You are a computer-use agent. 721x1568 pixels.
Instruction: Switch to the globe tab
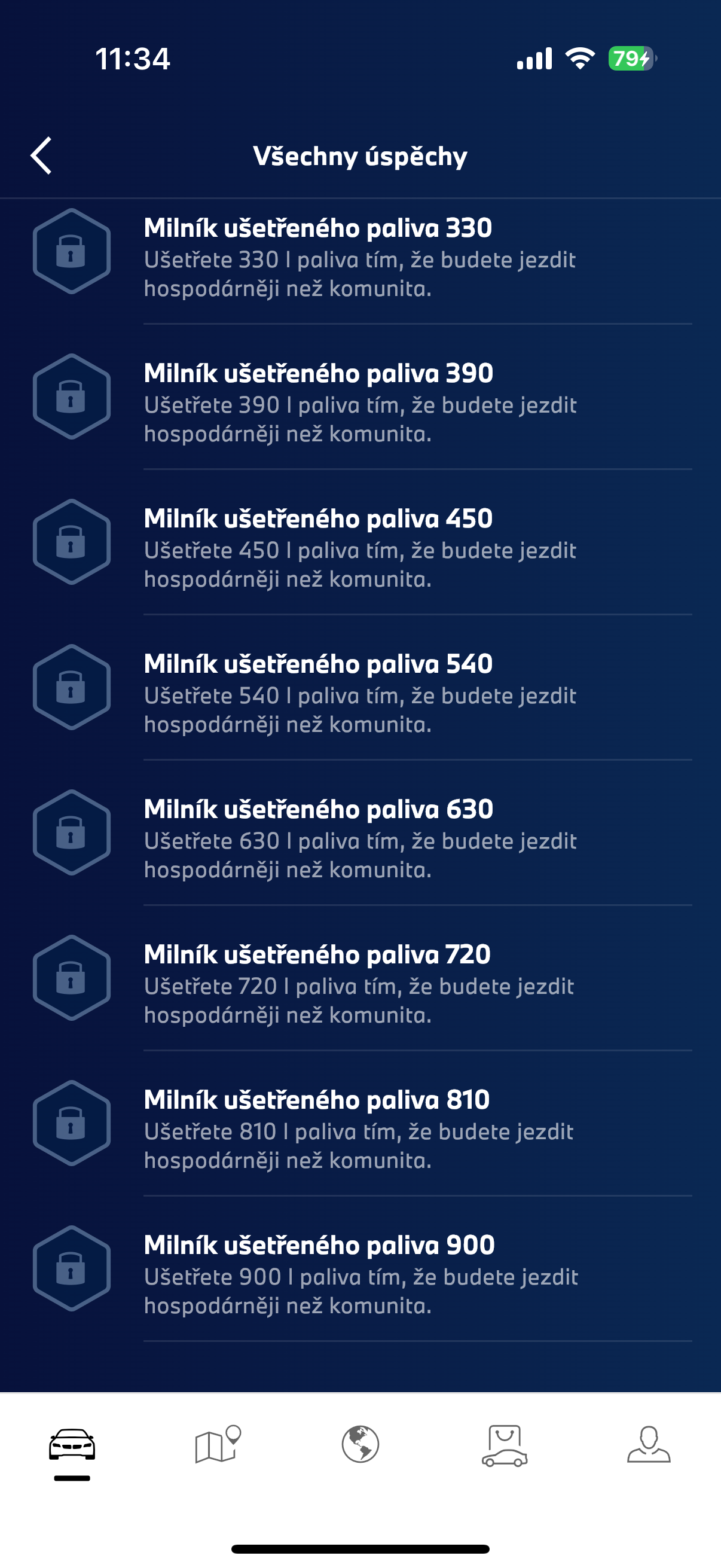[x=360, y=1445]
